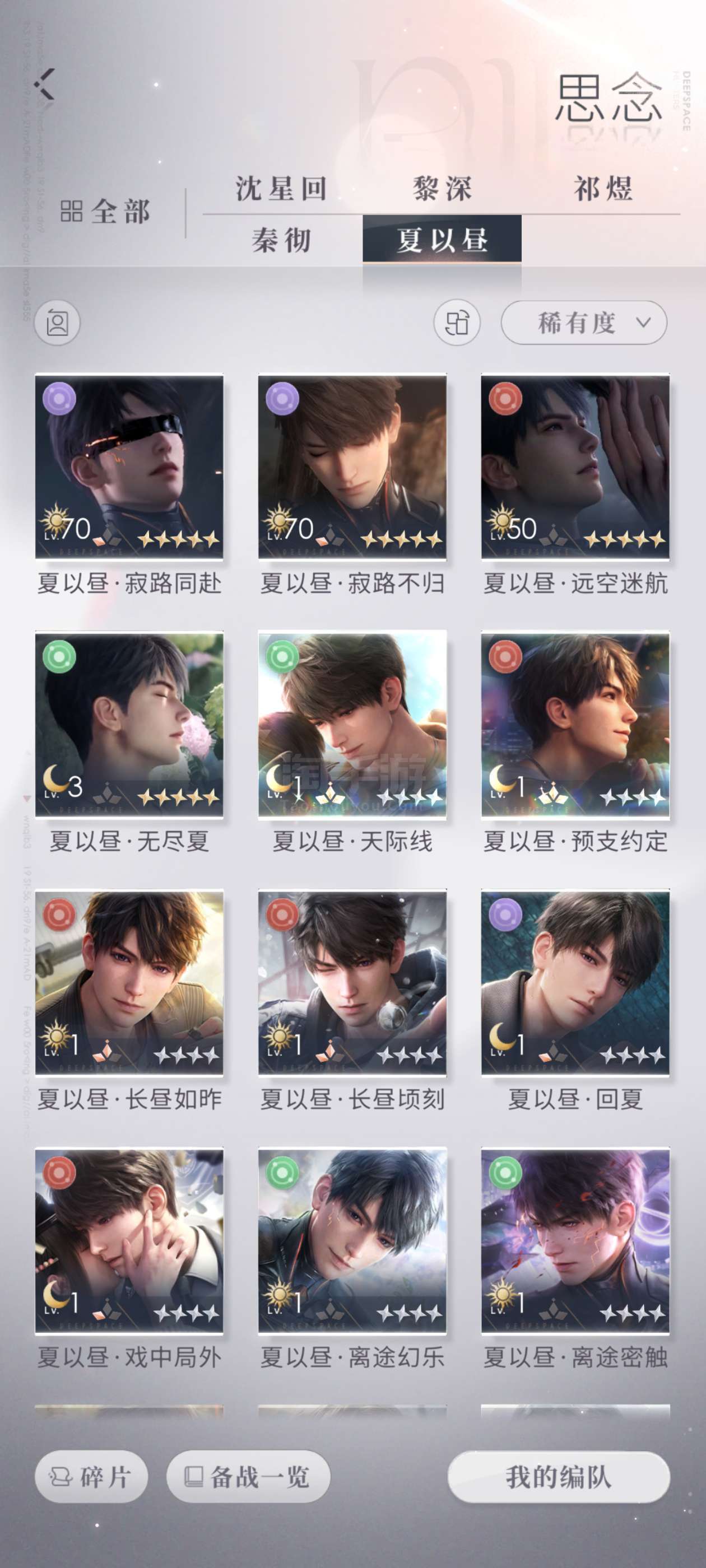The image size is (706, 1568).
Task: Open the 碎片 fragments button
Action: (91, 1477)
